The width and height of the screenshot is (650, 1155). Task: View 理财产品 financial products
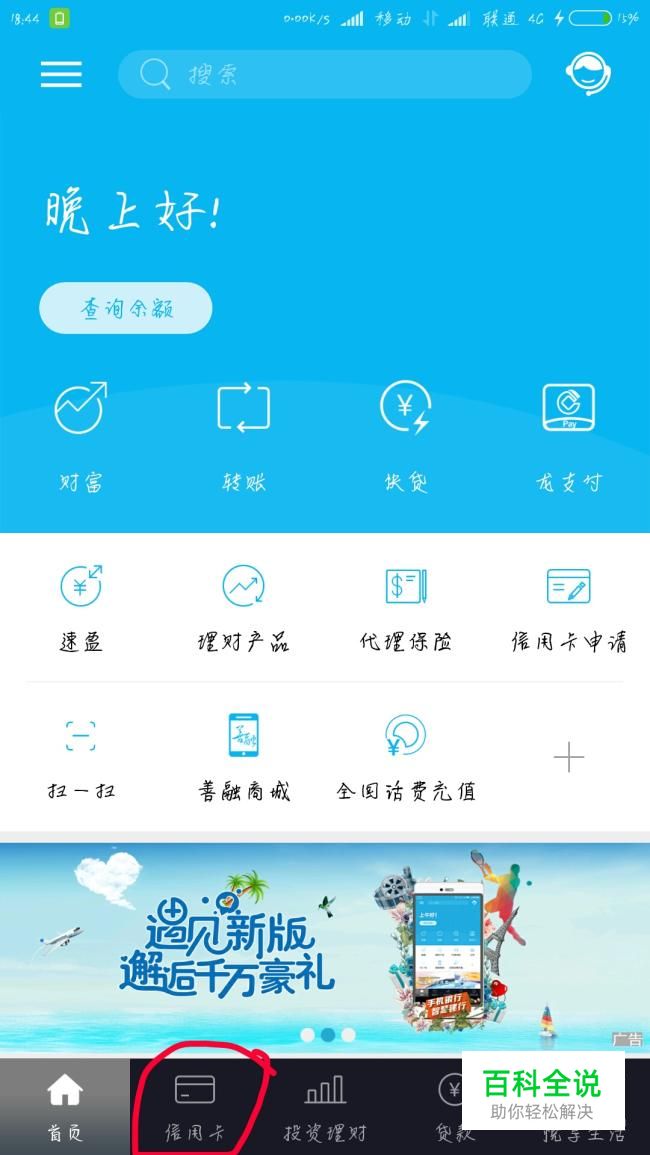[244, 607]
